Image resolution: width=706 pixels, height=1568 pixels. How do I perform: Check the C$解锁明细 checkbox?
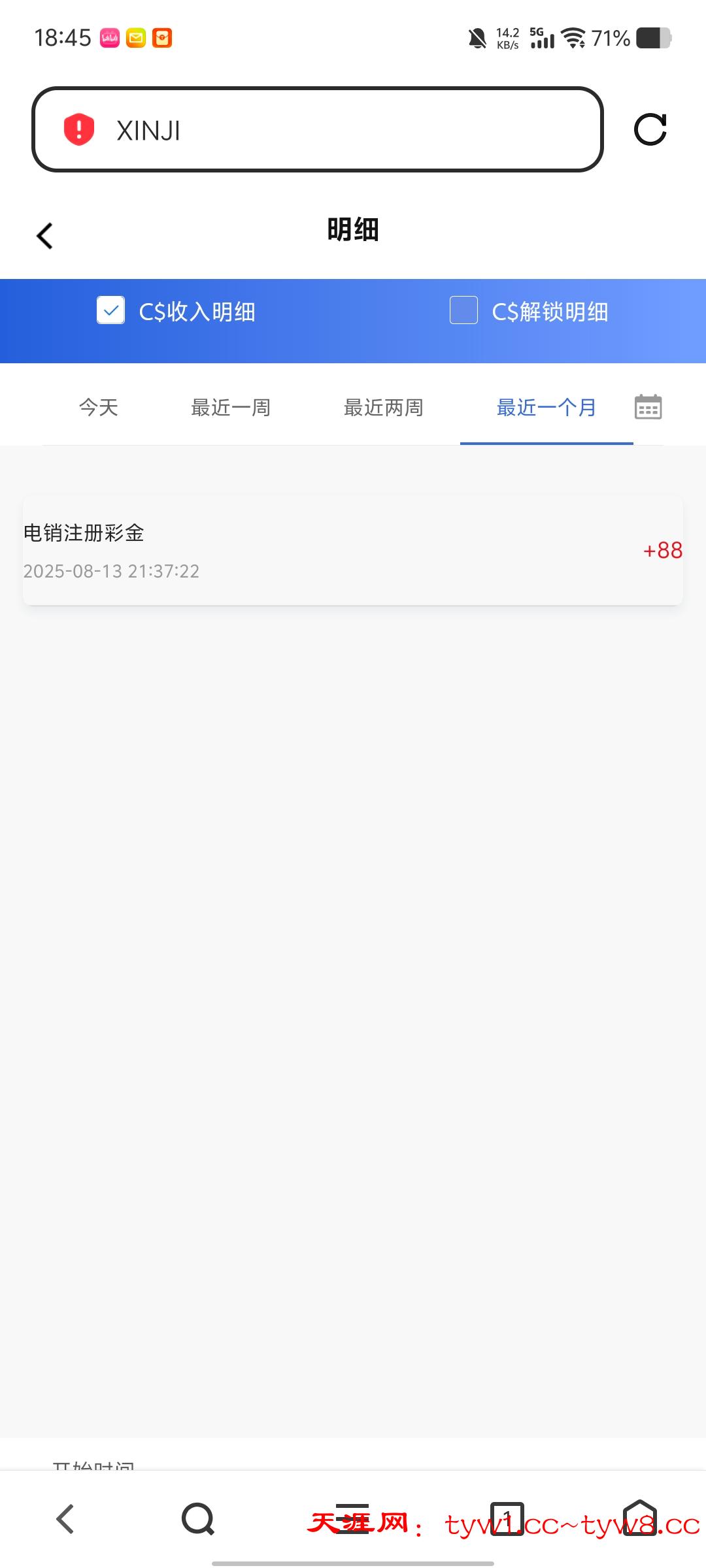463,310
